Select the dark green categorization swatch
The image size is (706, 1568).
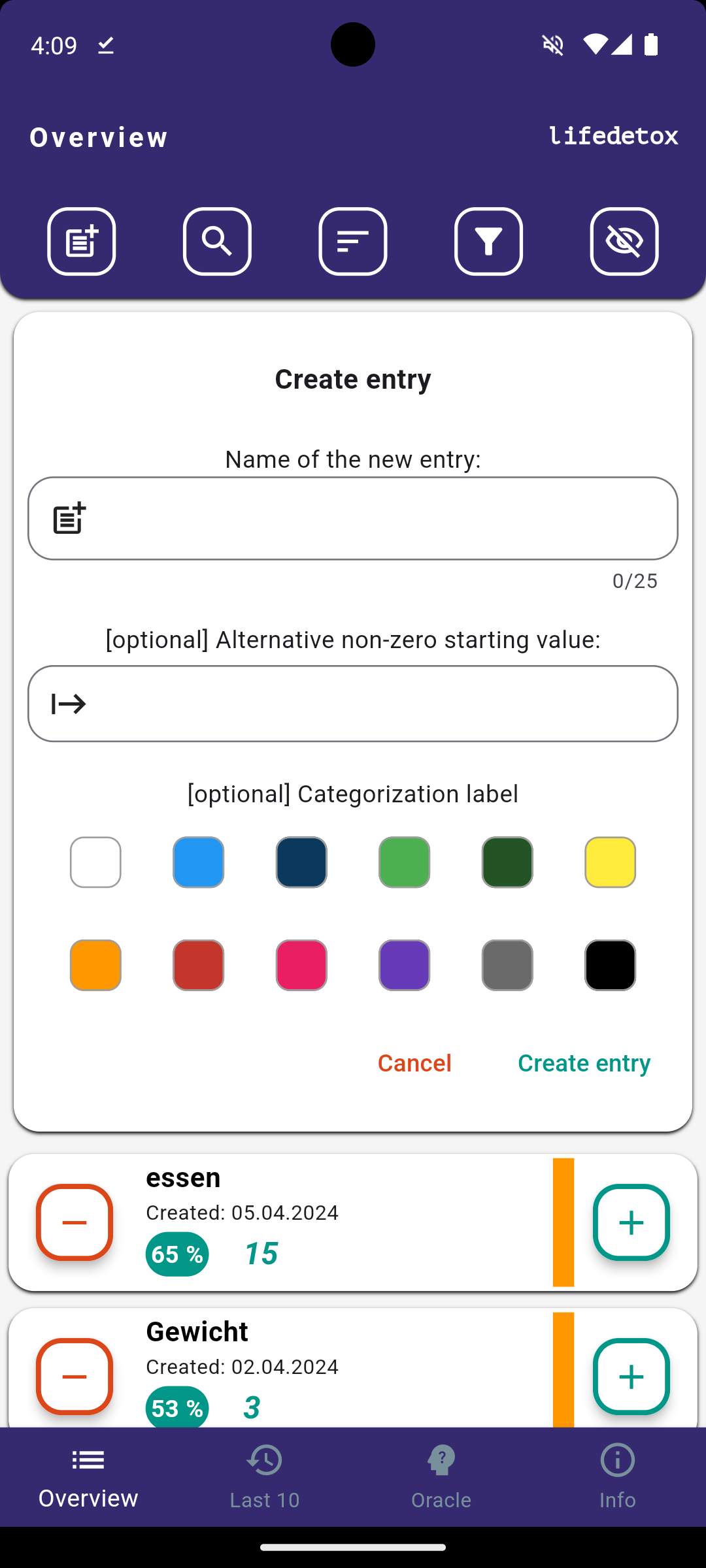tap(507, 862)
